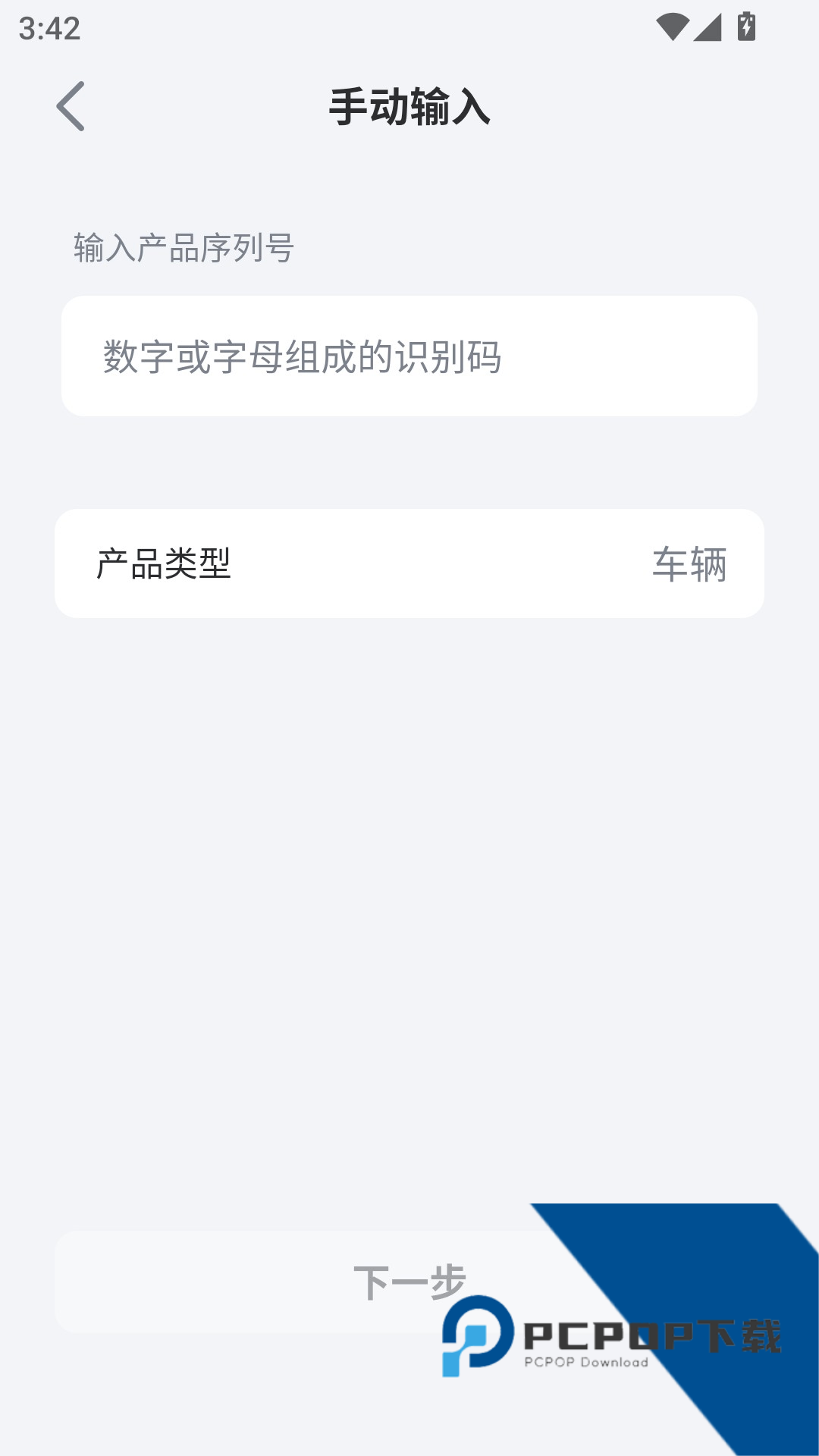Go back using the top-left arrow
This screenshot has width=819, height=1456.
pos(71,106)
